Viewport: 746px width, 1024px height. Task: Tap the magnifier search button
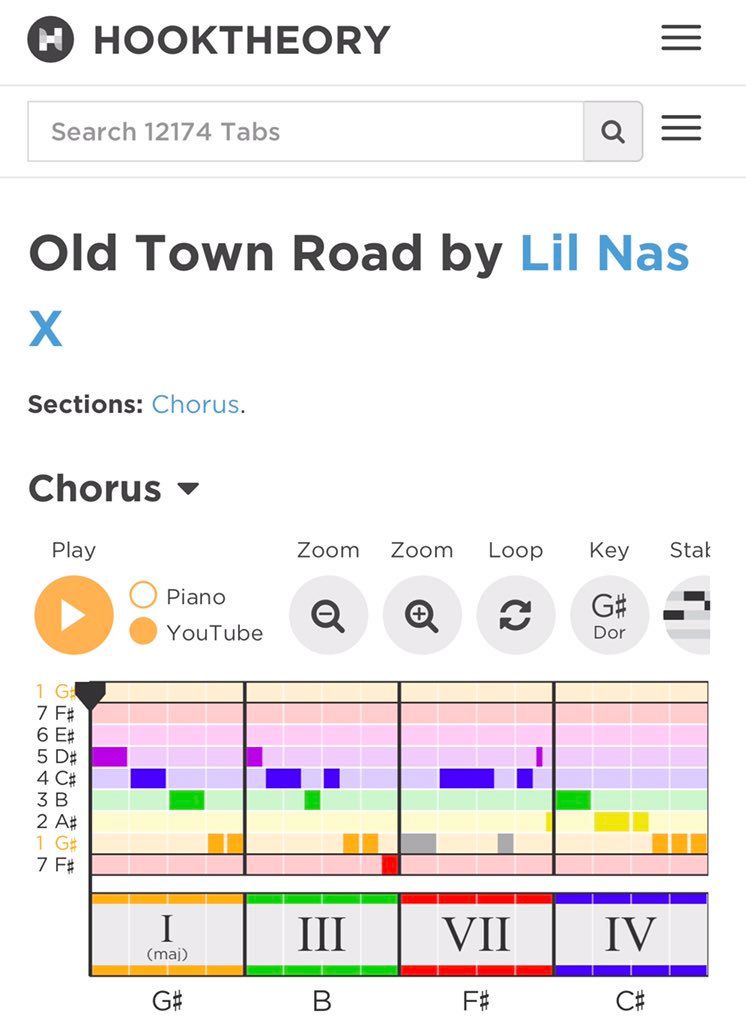click(x=613, y=131)
